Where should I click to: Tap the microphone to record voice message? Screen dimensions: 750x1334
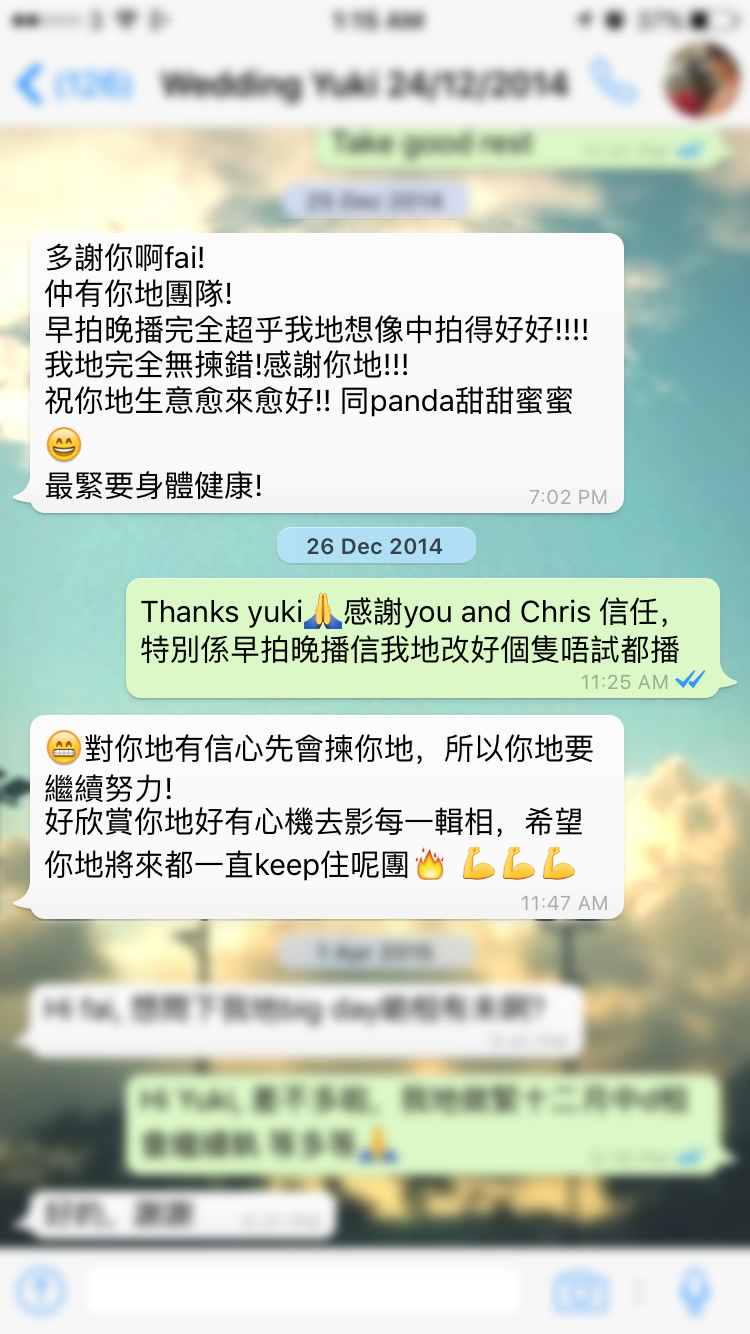pos(694,1291)
